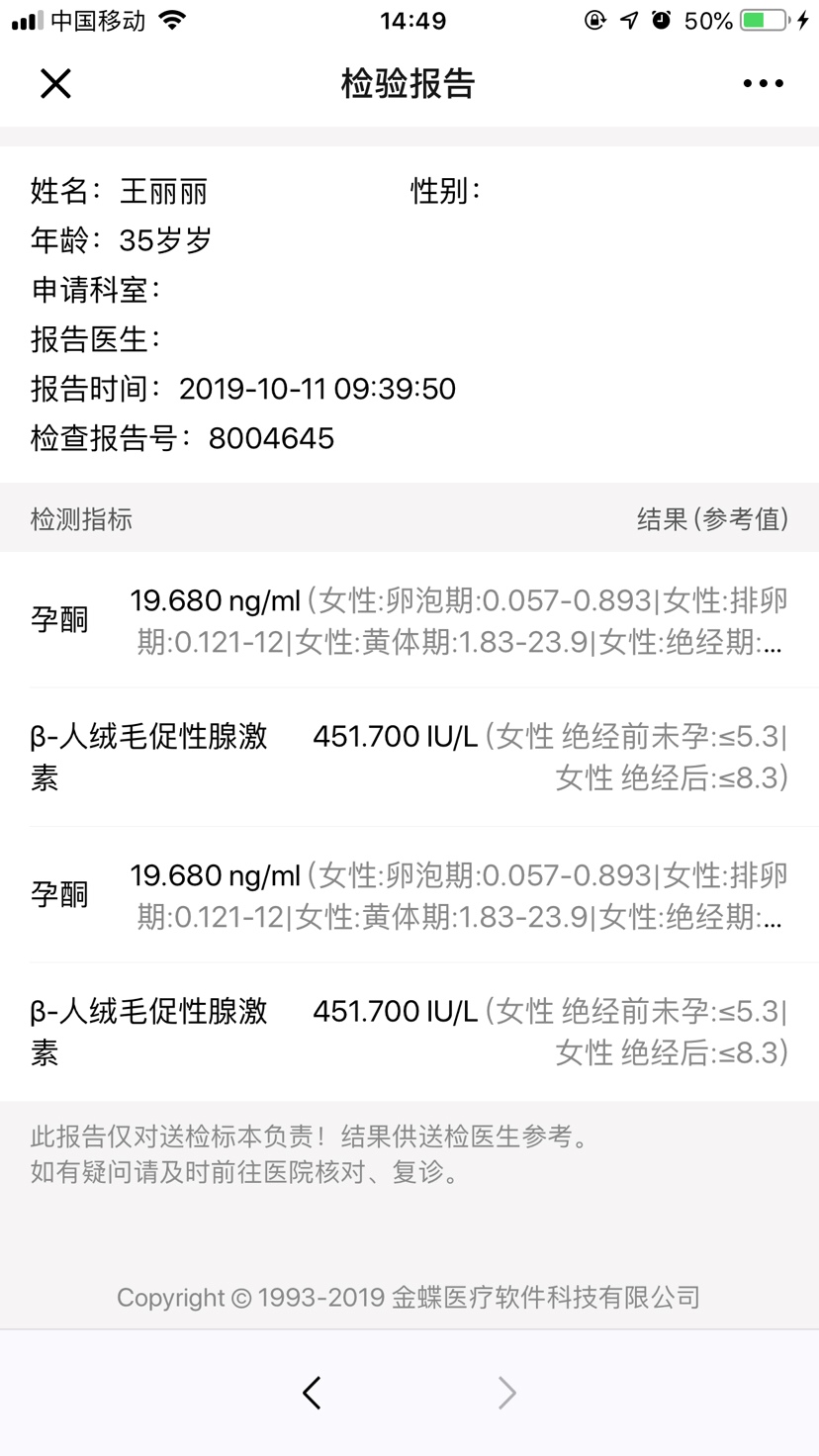
Task: Close the 检验报告 page
Action: [x=55, y=84]
